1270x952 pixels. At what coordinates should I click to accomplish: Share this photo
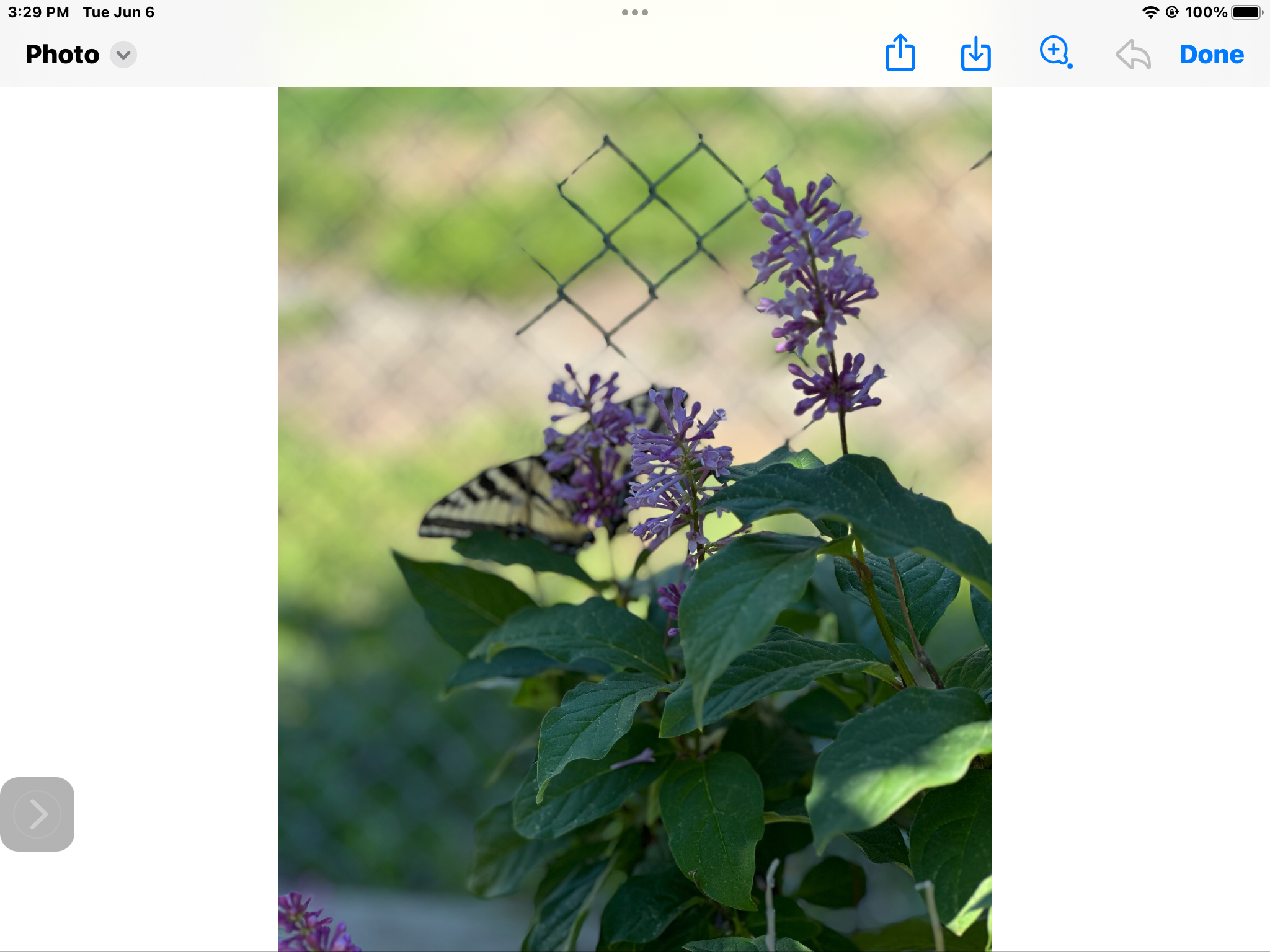tap(900, 53)
